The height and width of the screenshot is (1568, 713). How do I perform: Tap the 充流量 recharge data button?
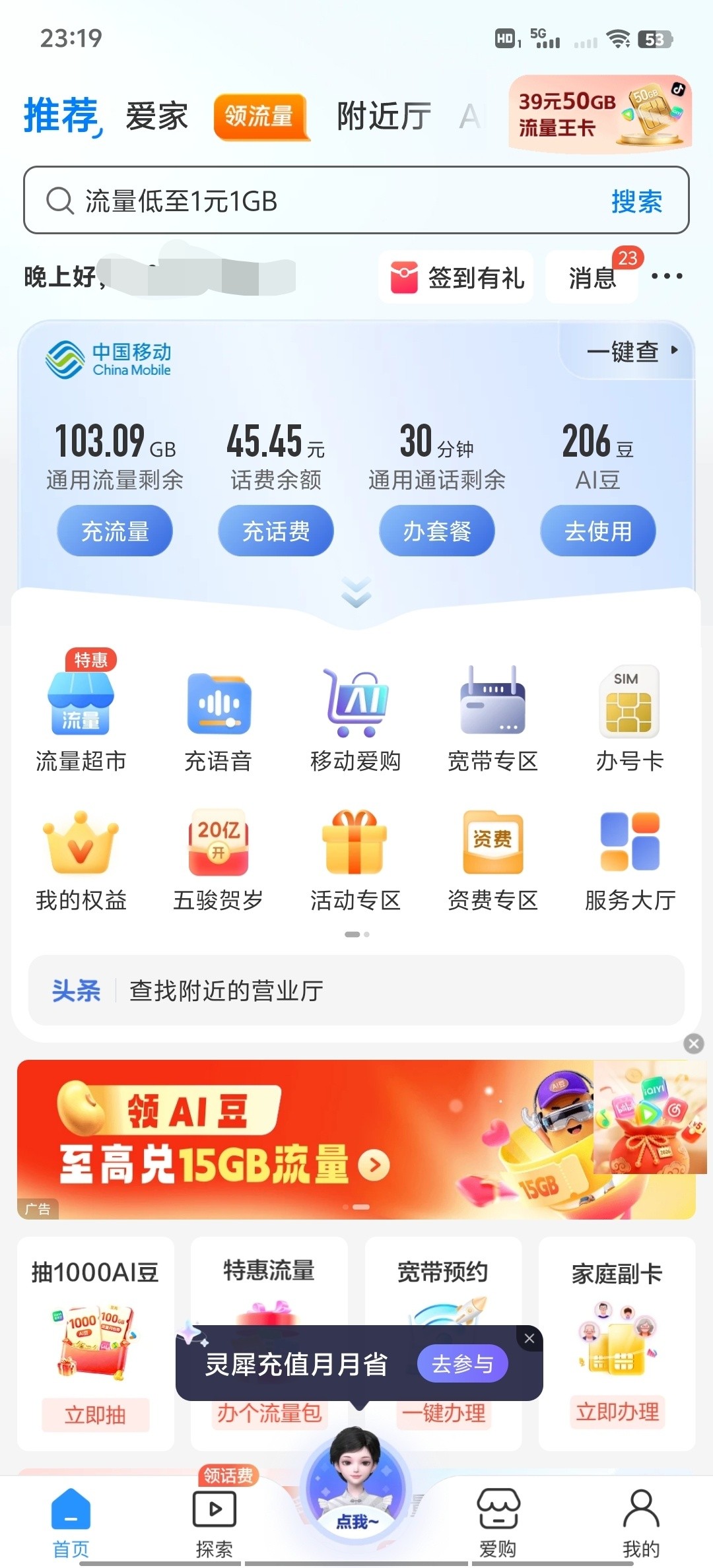point(114,530)
